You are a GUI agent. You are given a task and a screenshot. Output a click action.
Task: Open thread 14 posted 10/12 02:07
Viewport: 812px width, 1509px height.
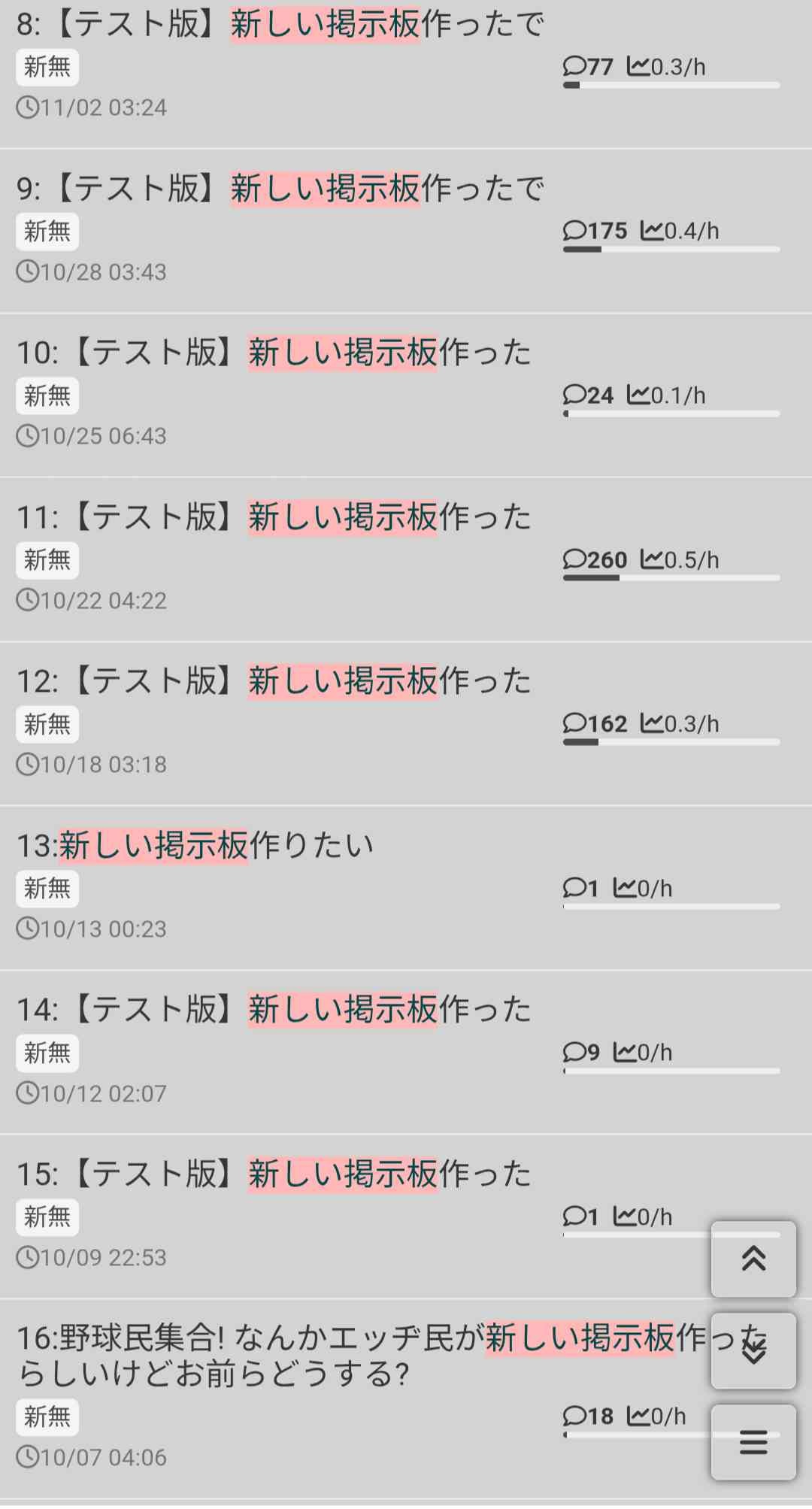(x=274, y=1010)
